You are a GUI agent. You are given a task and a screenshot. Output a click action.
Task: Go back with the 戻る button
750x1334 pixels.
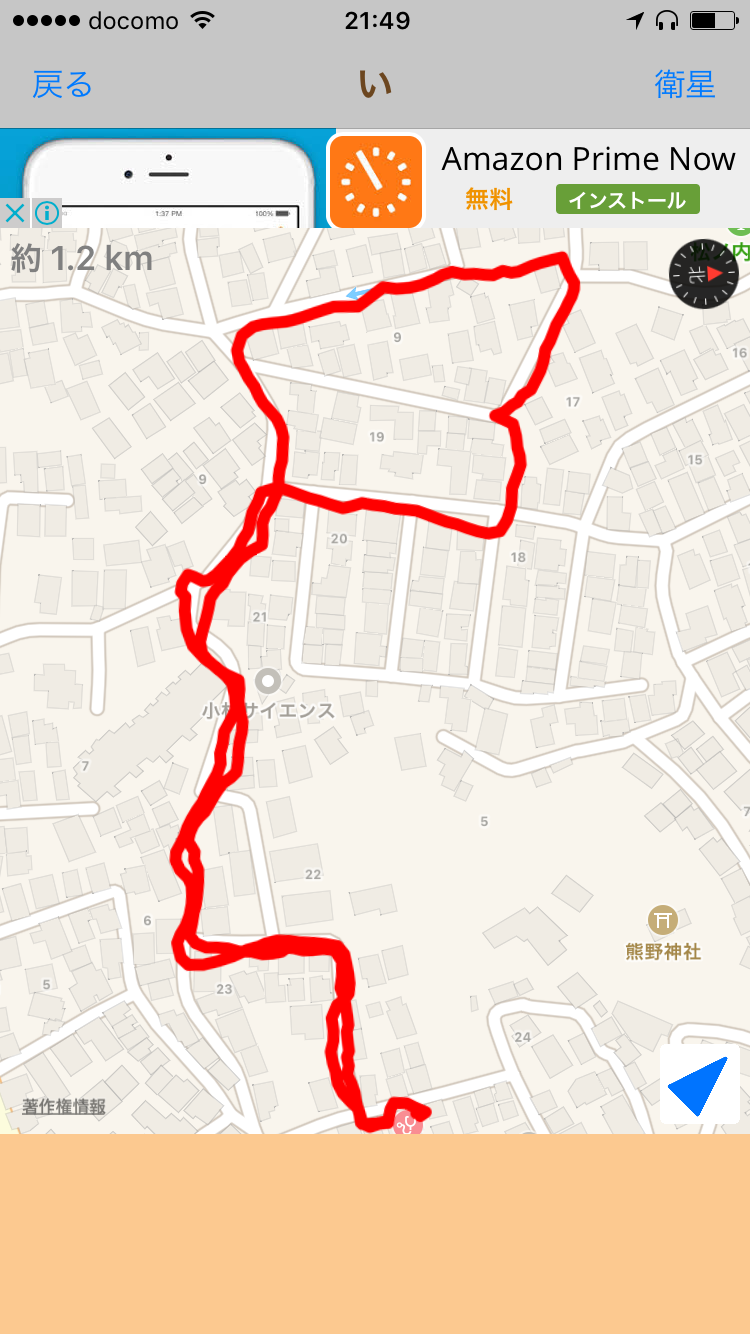pyautogui.click(x=62, y=85)
